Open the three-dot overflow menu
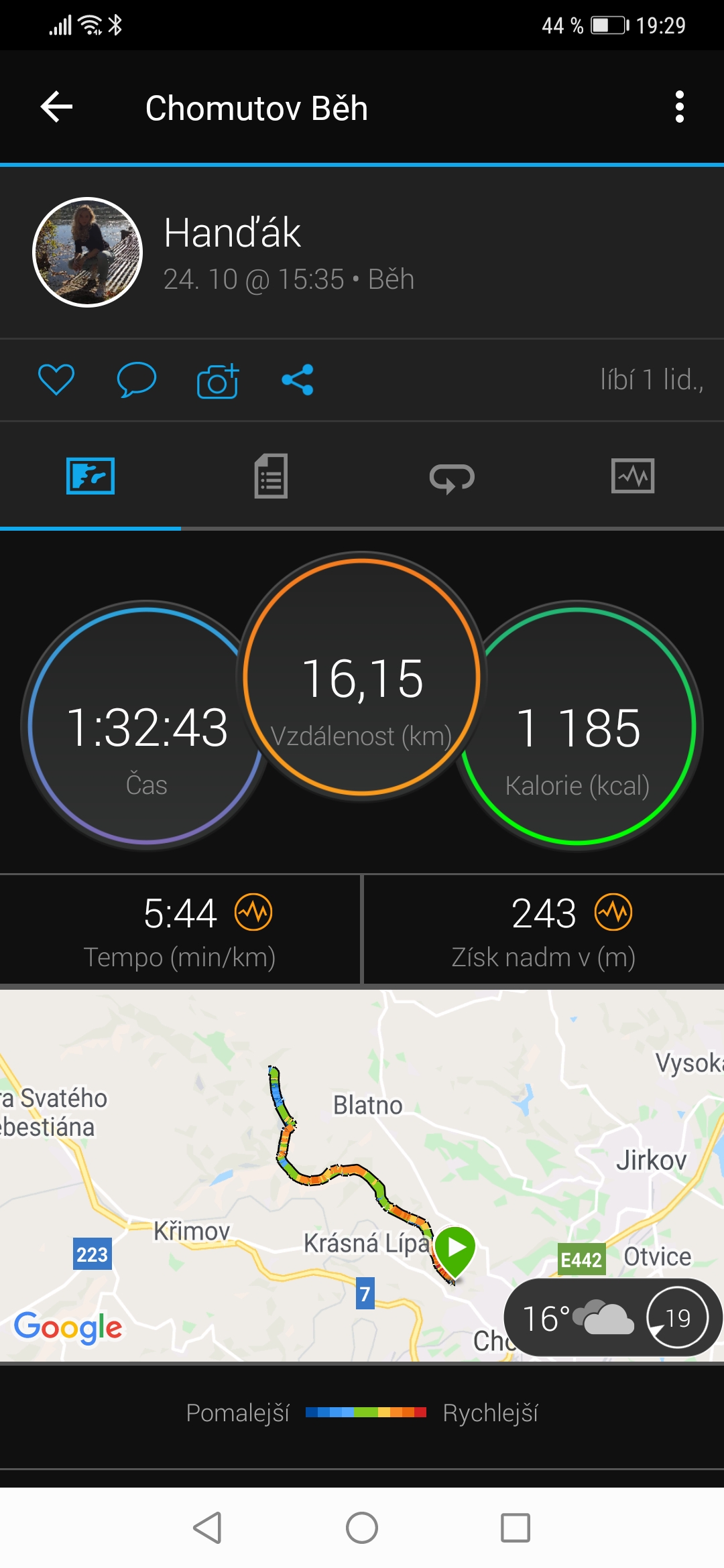This screenshot has width=724, height=1568. [679, 107]
